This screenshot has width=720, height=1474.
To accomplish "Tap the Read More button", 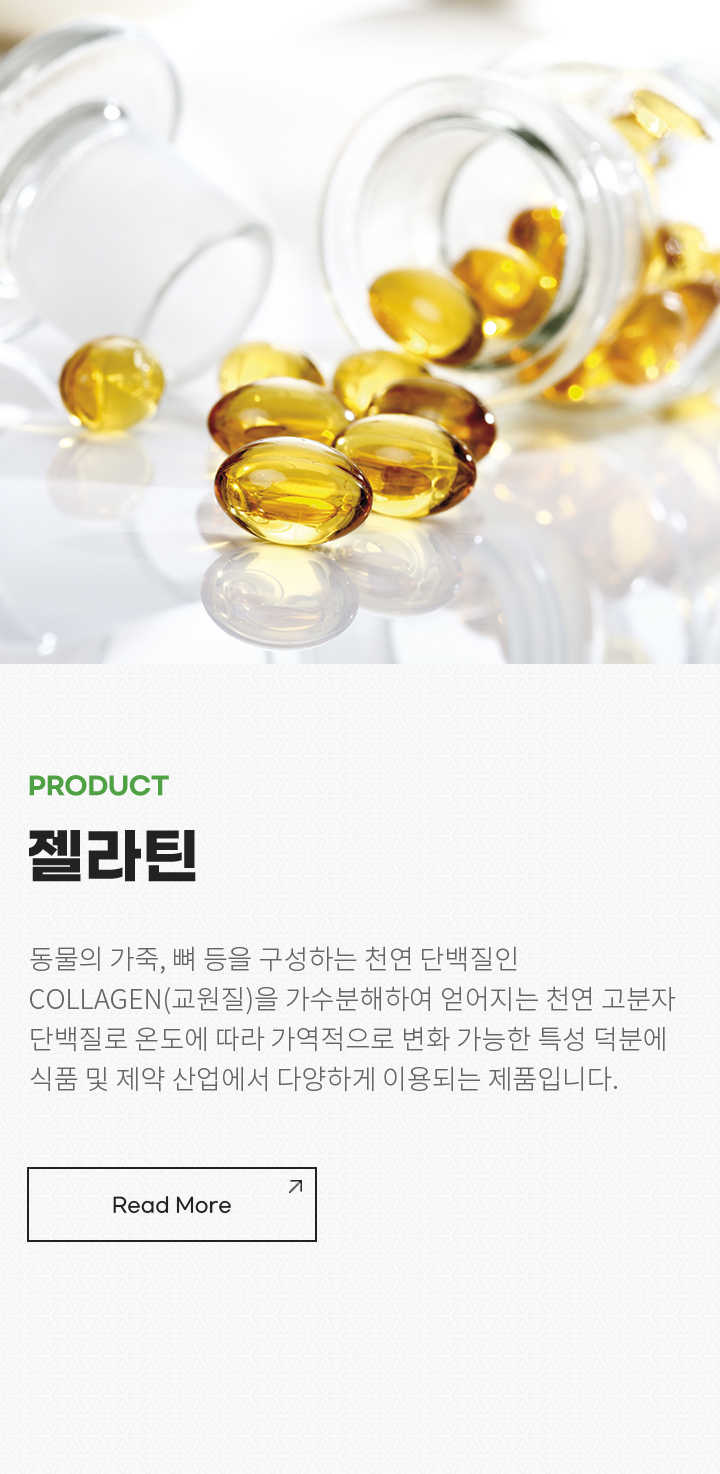I will point(172,1204).
